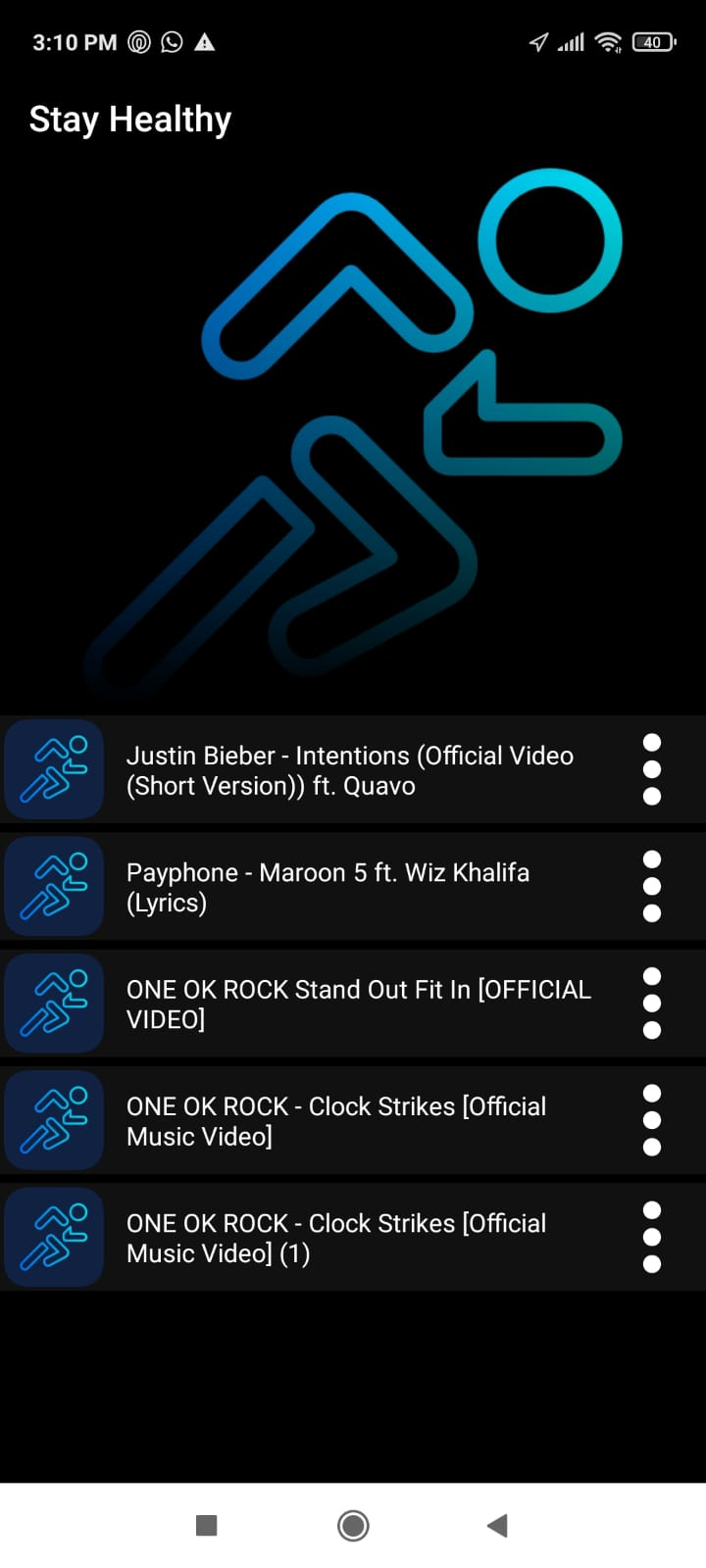Play Clock Strikes [Official Music Video] (1)
The width and height of the screenshot is (706, 1568).
[336, 1238]
